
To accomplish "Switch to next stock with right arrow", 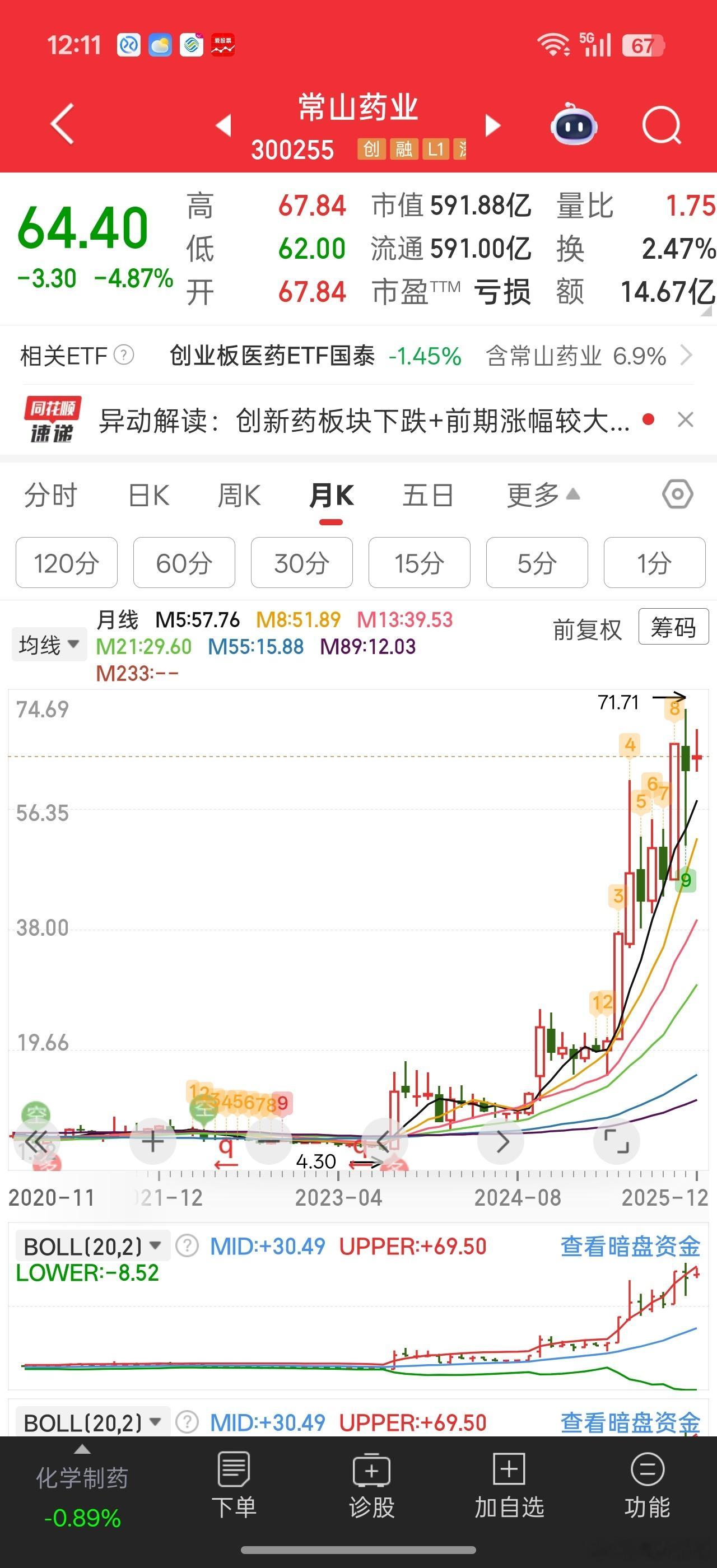I will pyautogui.click(x=493, y=124).
